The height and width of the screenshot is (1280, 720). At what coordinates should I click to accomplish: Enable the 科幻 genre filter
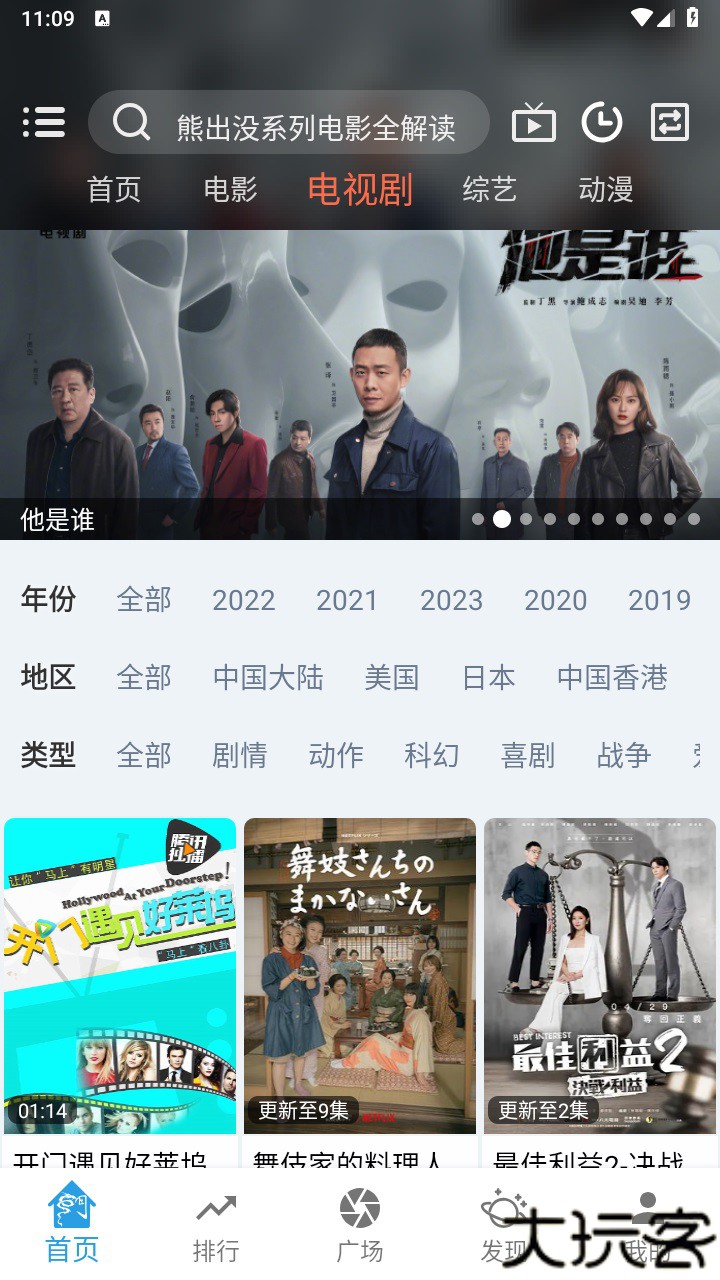(x=431, y=757)
